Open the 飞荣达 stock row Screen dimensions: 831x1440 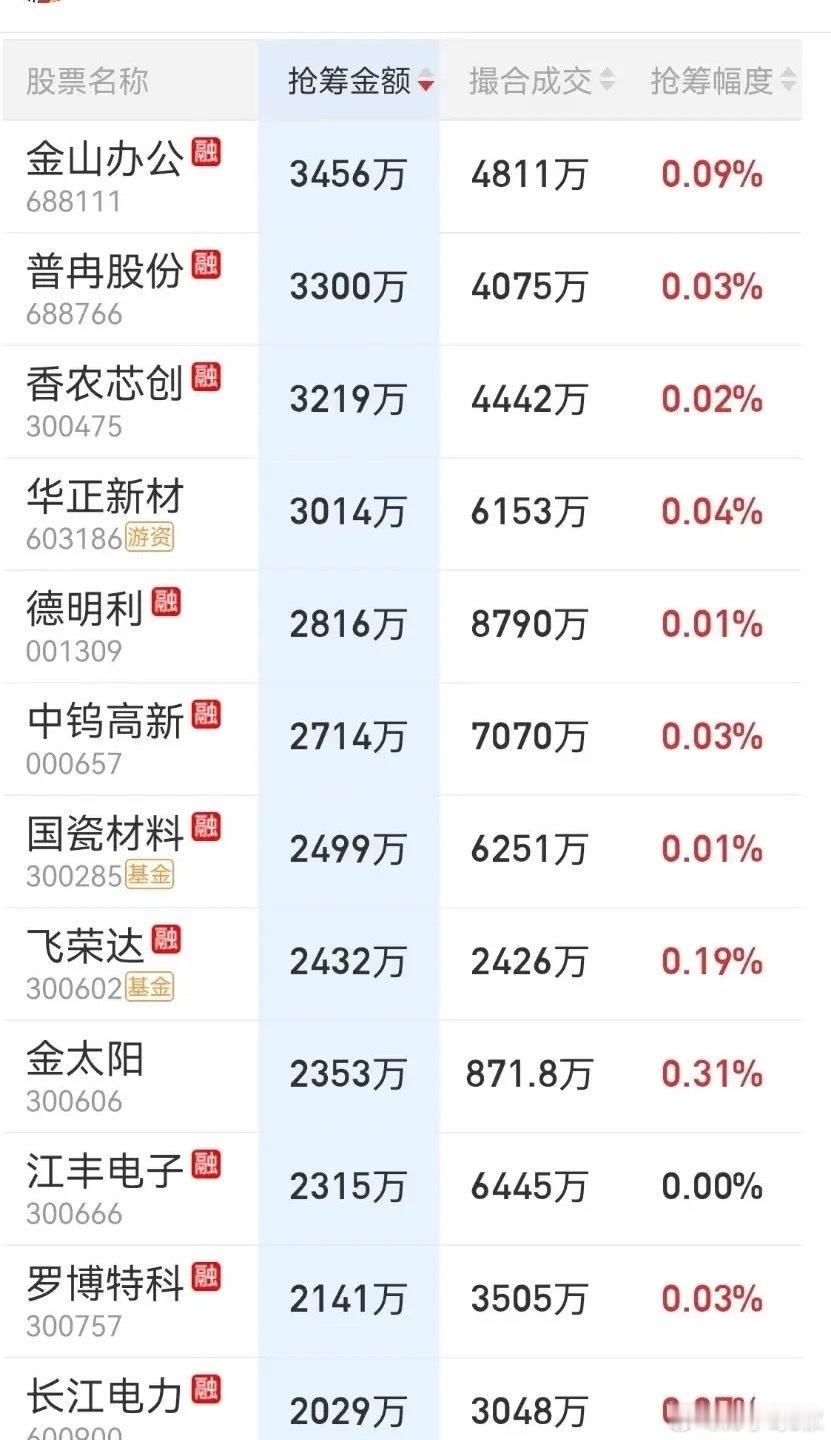pos(402,964)
